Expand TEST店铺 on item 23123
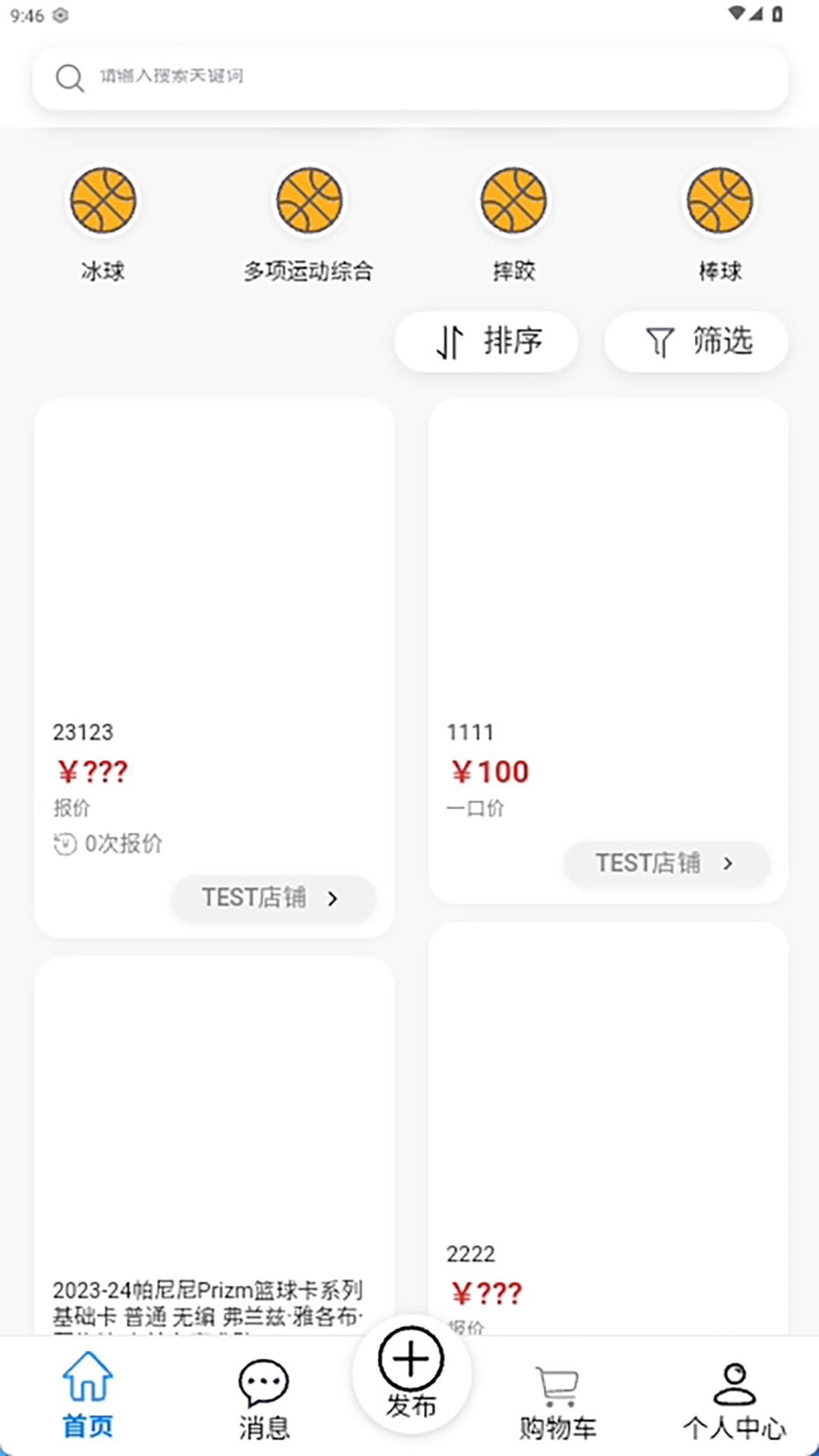This screenshot has width=819, height=1456. pos(272,899)
